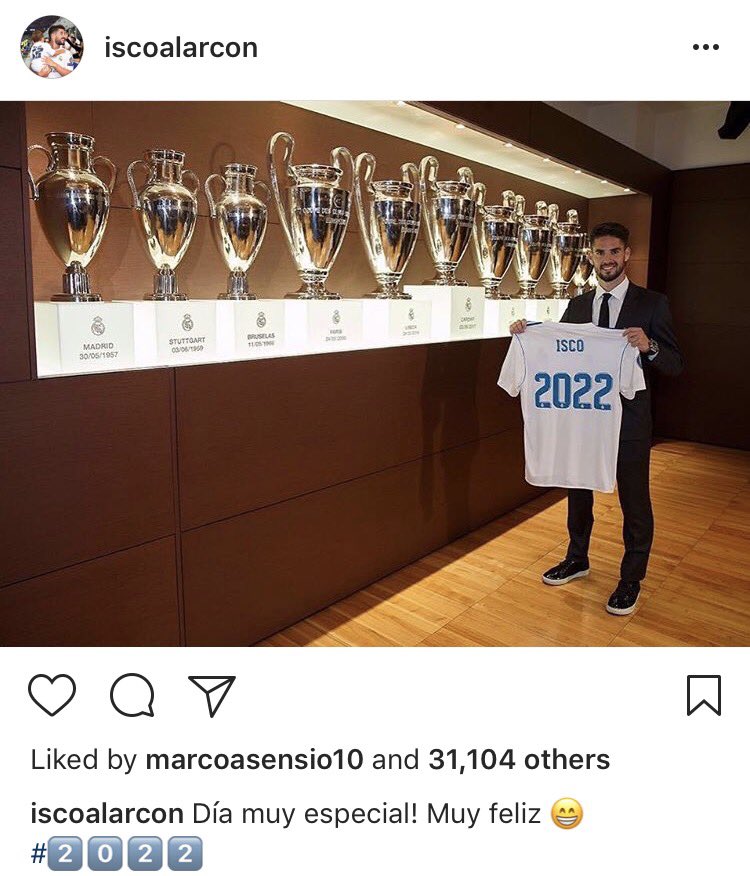This screenshot has height=876, width=750.
Task: Like this post with the heart icon
Action: pos(52,695)
